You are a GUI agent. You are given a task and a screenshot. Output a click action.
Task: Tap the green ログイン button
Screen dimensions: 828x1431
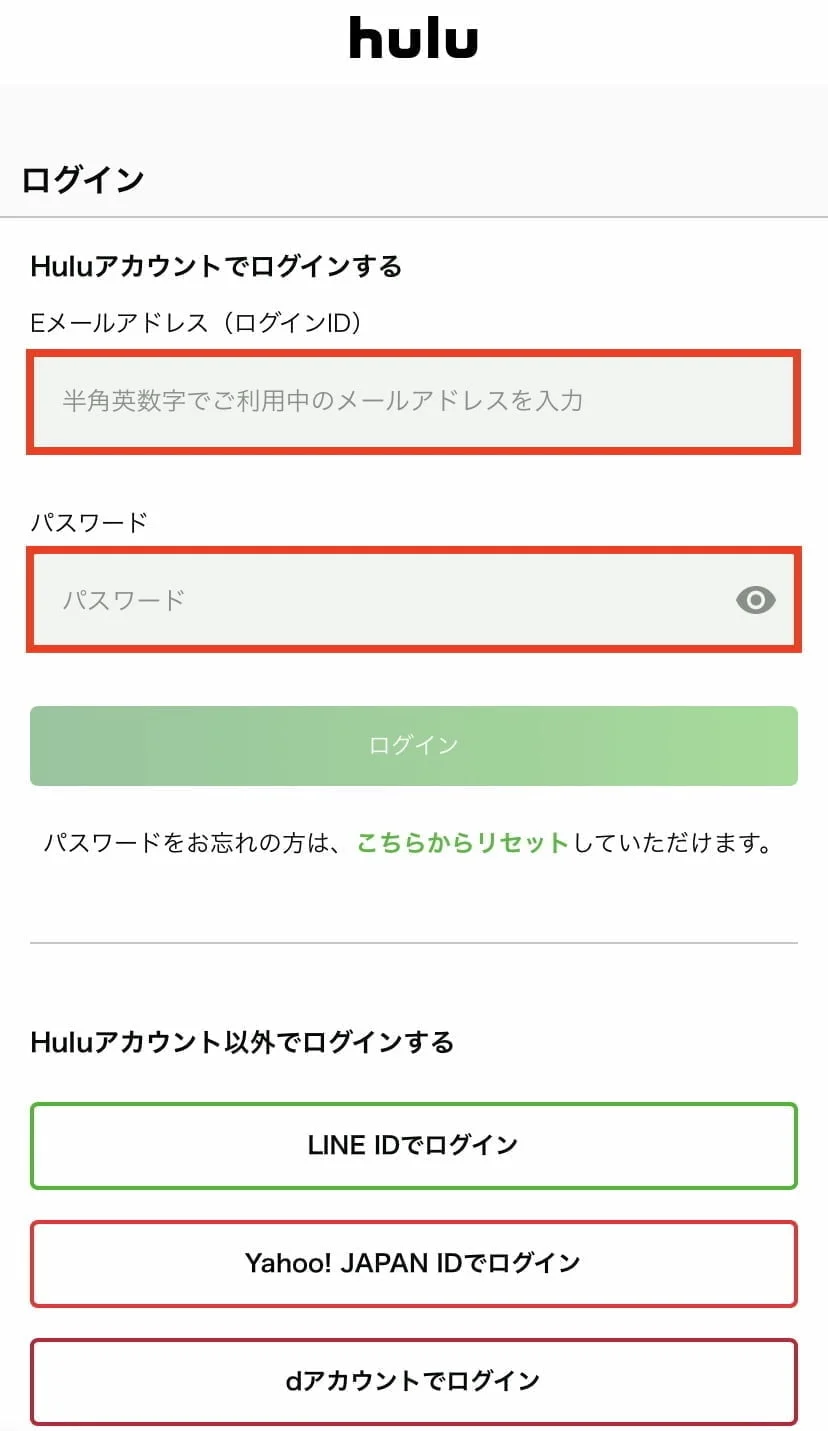(413, 746)
